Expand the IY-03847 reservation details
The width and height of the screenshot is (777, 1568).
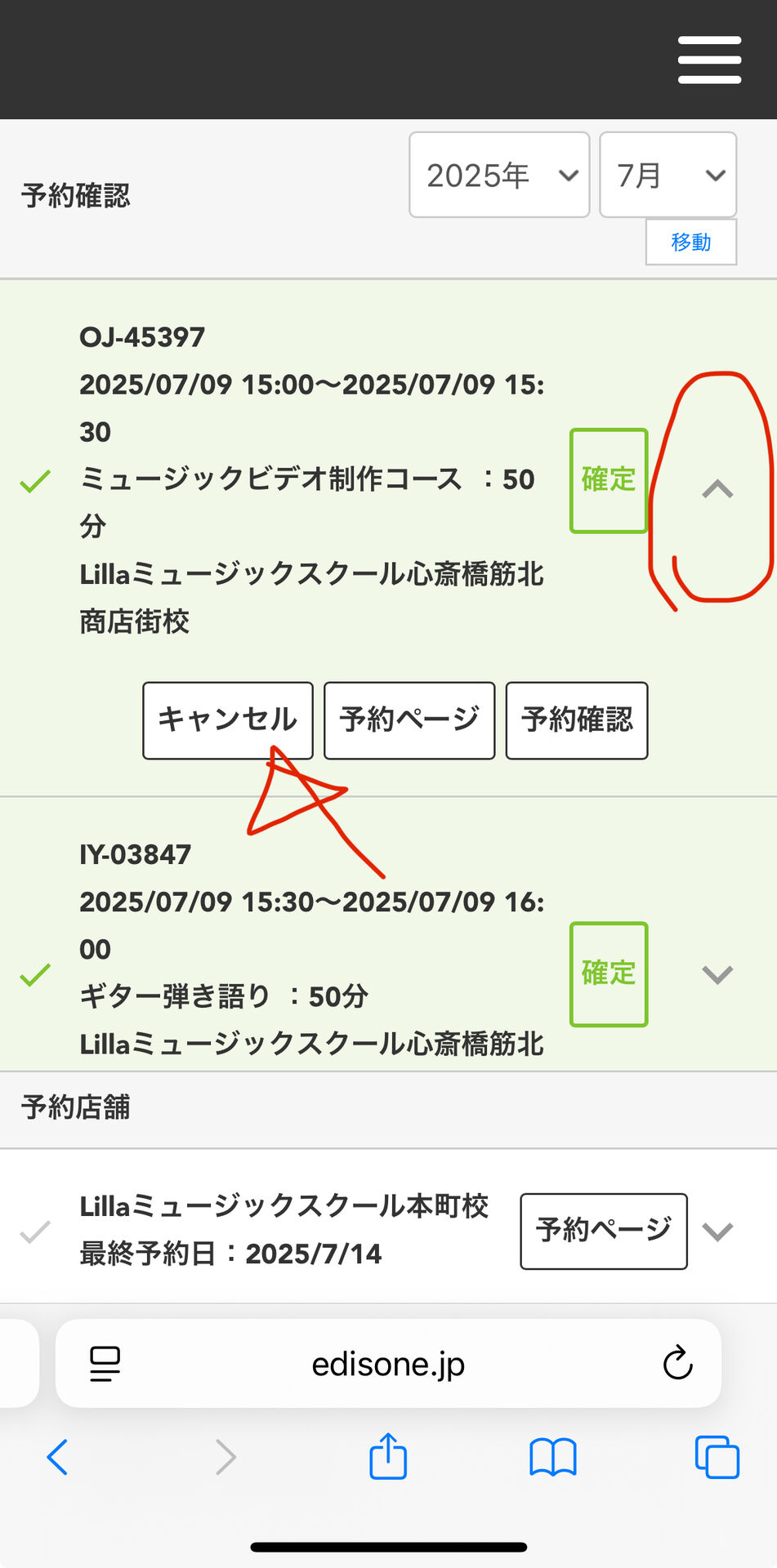click(x=717, y=974)
